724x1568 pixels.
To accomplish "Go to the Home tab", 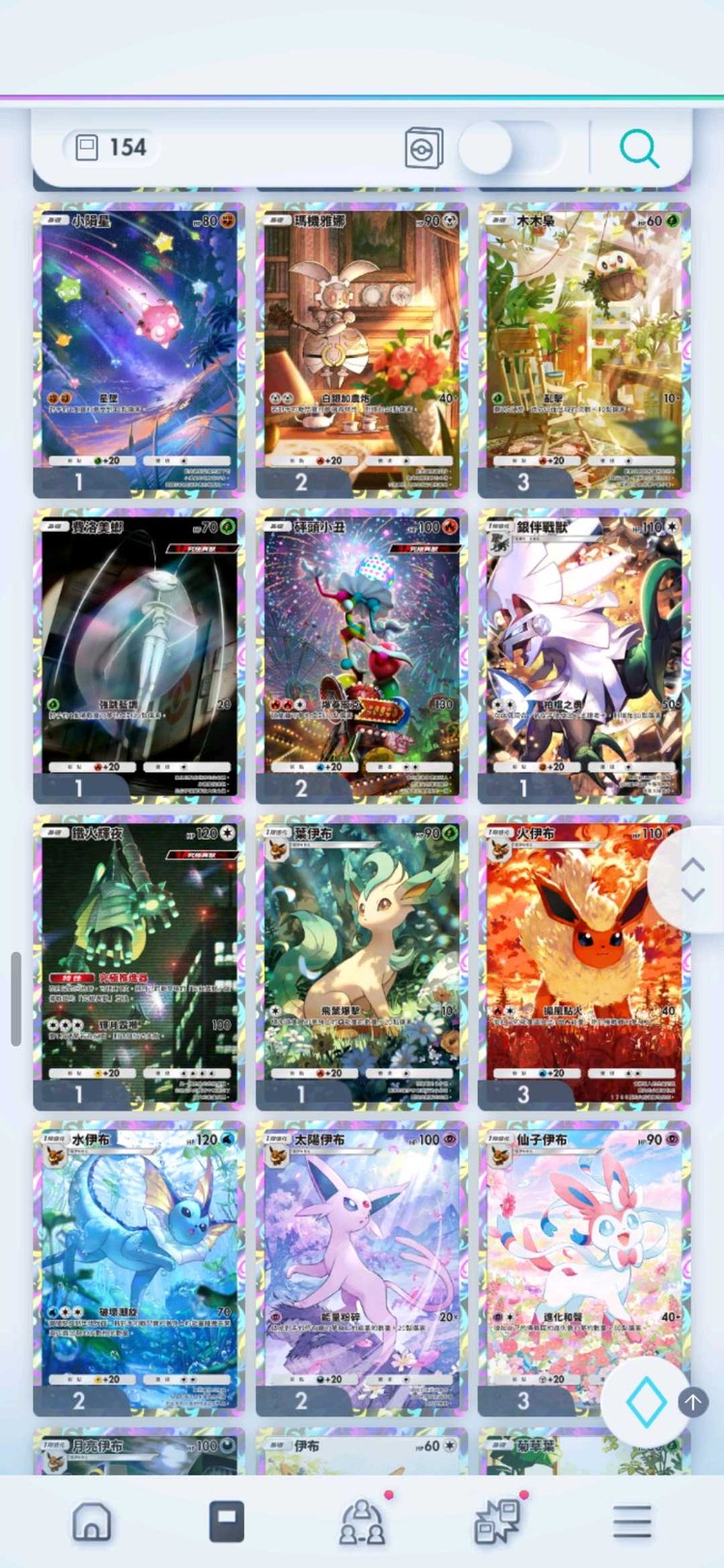I will (x=93, y=1522).
